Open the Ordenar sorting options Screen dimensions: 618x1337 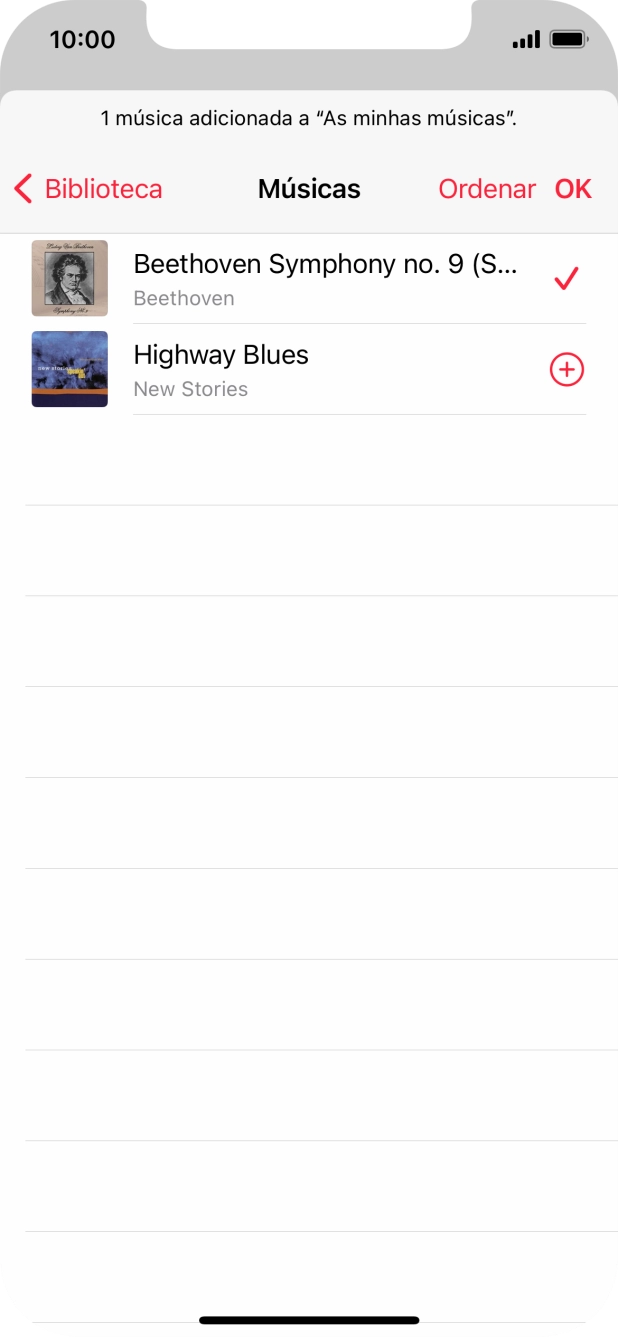click(x=487, y=189)
